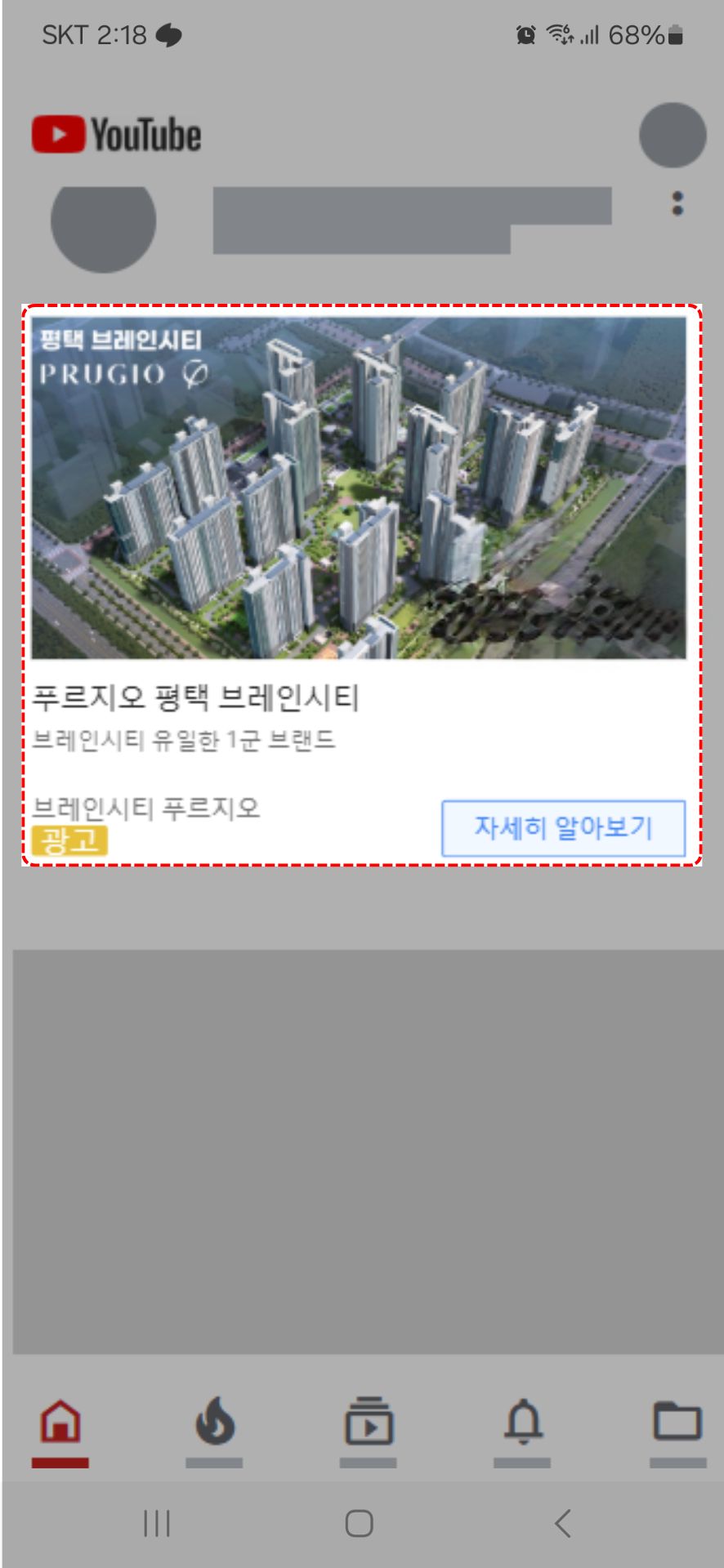Open the three-dot overflow menu
The image size is (724, 1568).
click(677, 203)
